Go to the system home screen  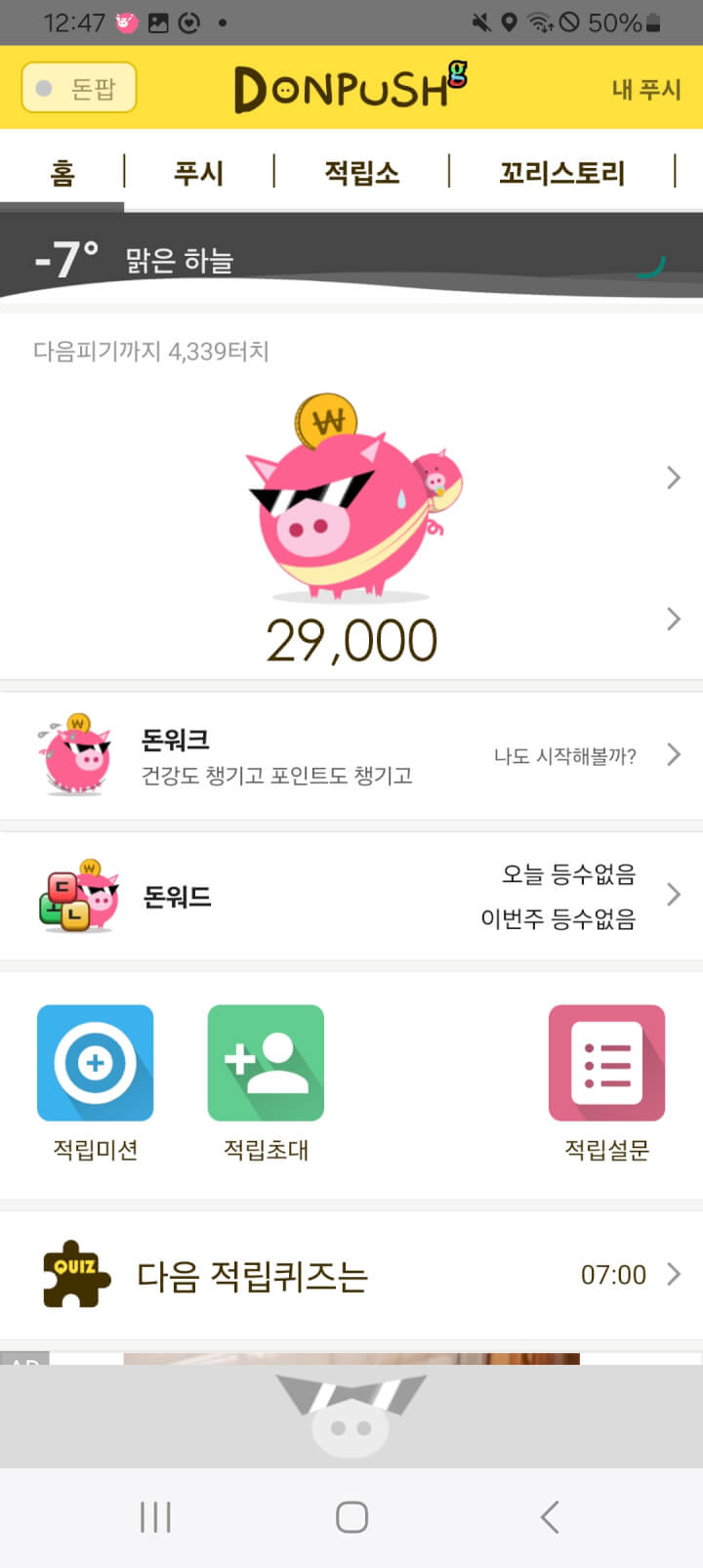pyautogui.click(x=351, y=1516)
